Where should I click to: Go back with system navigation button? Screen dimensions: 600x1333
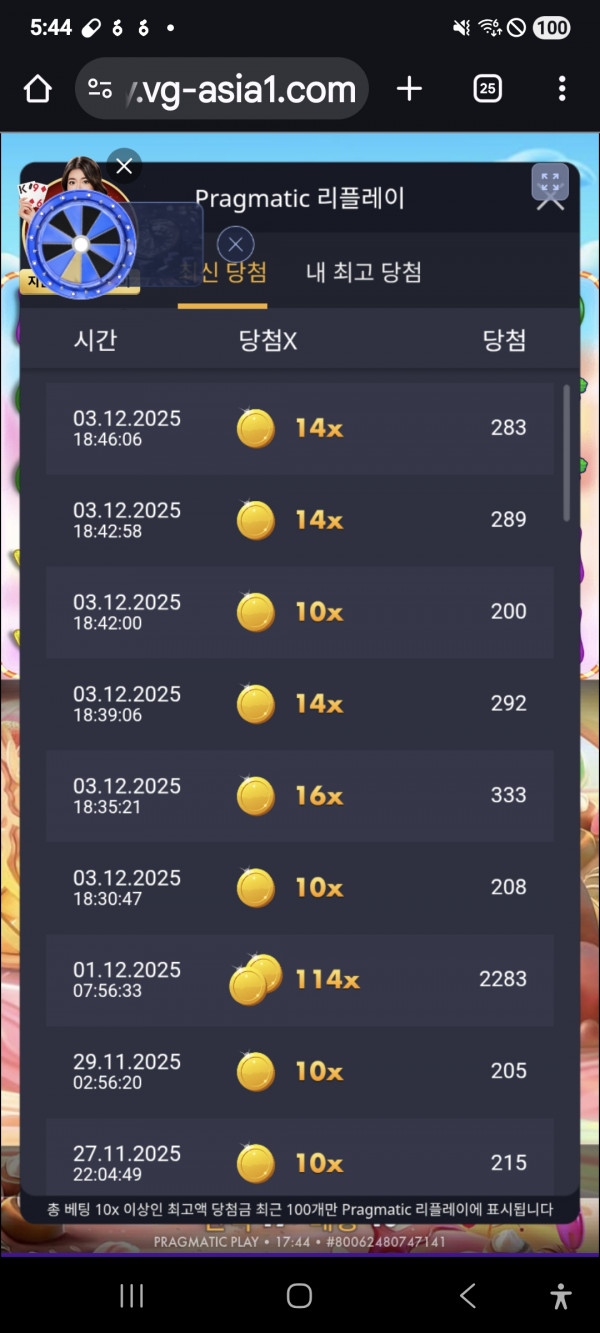[x=467, y=1296]
